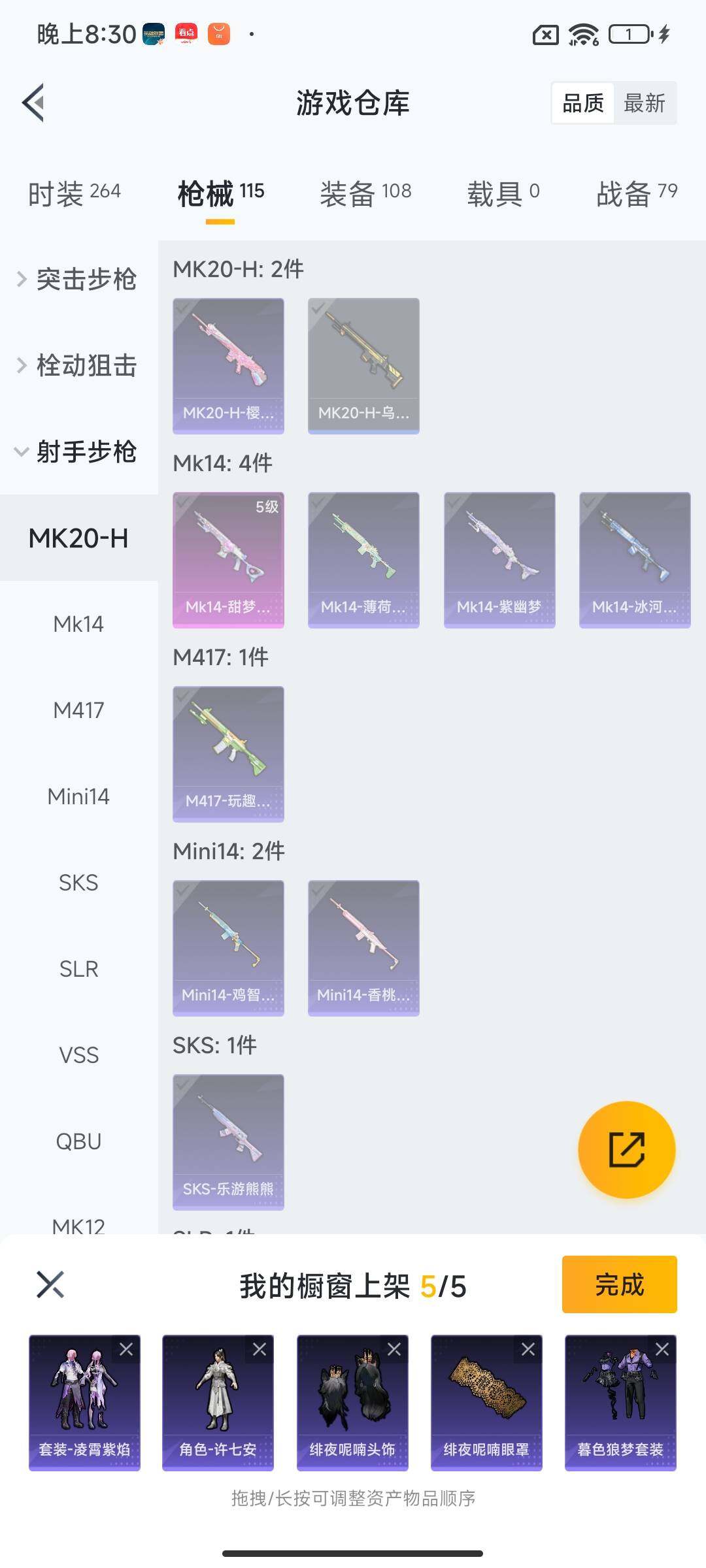
Task: Select the Mk14-紫幽梦 skin
Action: tap(499, 560)
